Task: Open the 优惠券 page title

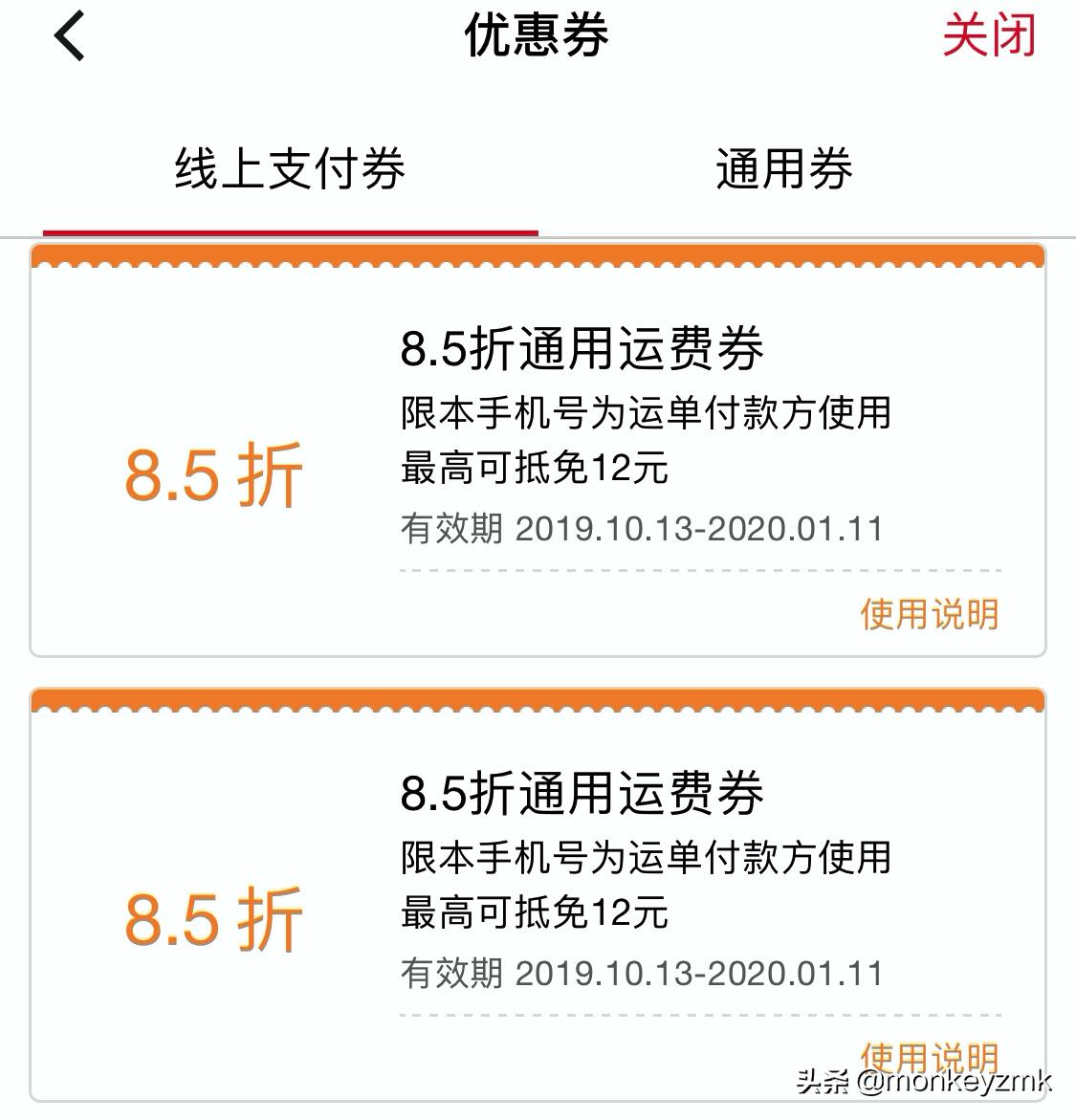Action: pyautogui.click(x=538, y=33)
